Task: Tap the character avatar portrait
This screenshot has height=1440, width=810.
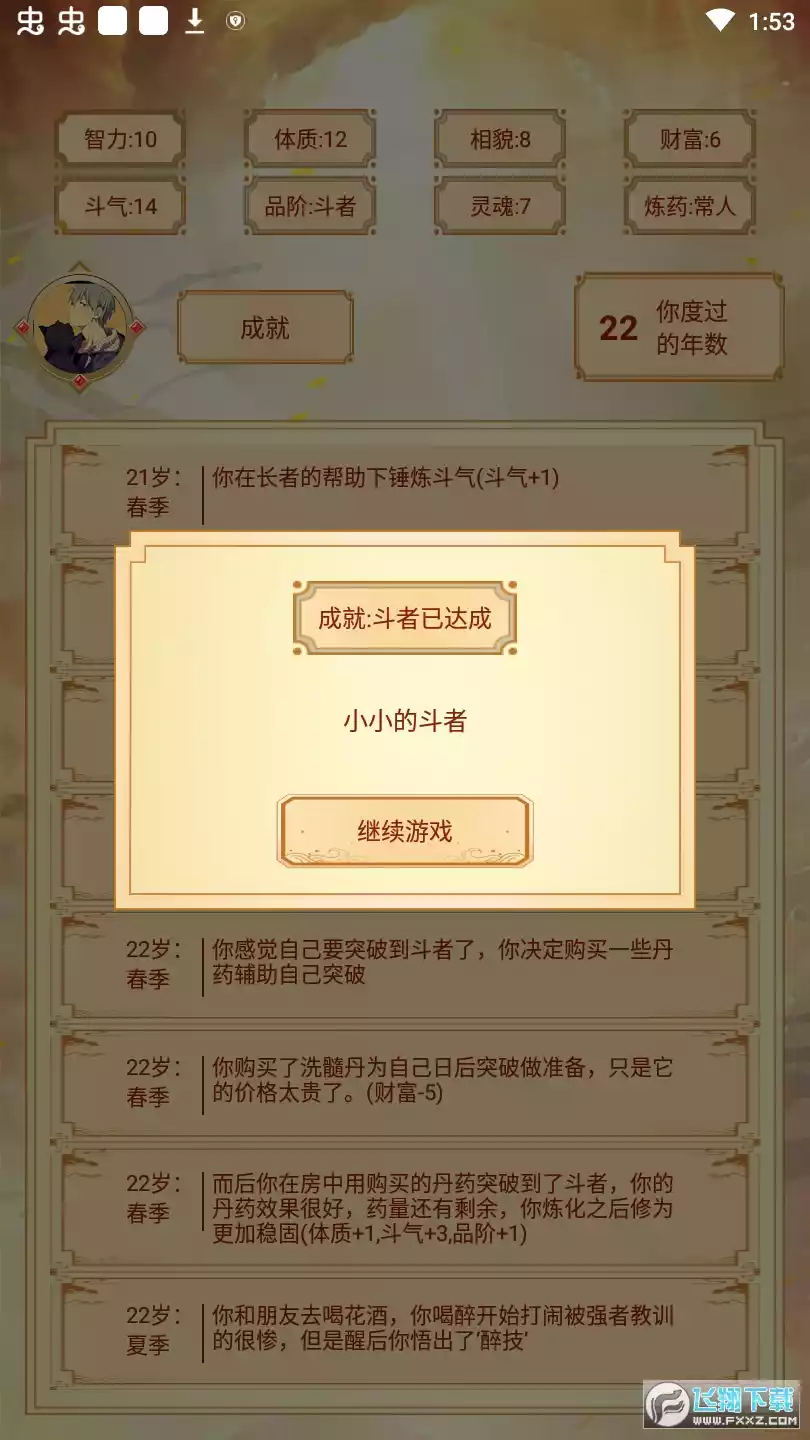Action: click(x=80, y=325)
